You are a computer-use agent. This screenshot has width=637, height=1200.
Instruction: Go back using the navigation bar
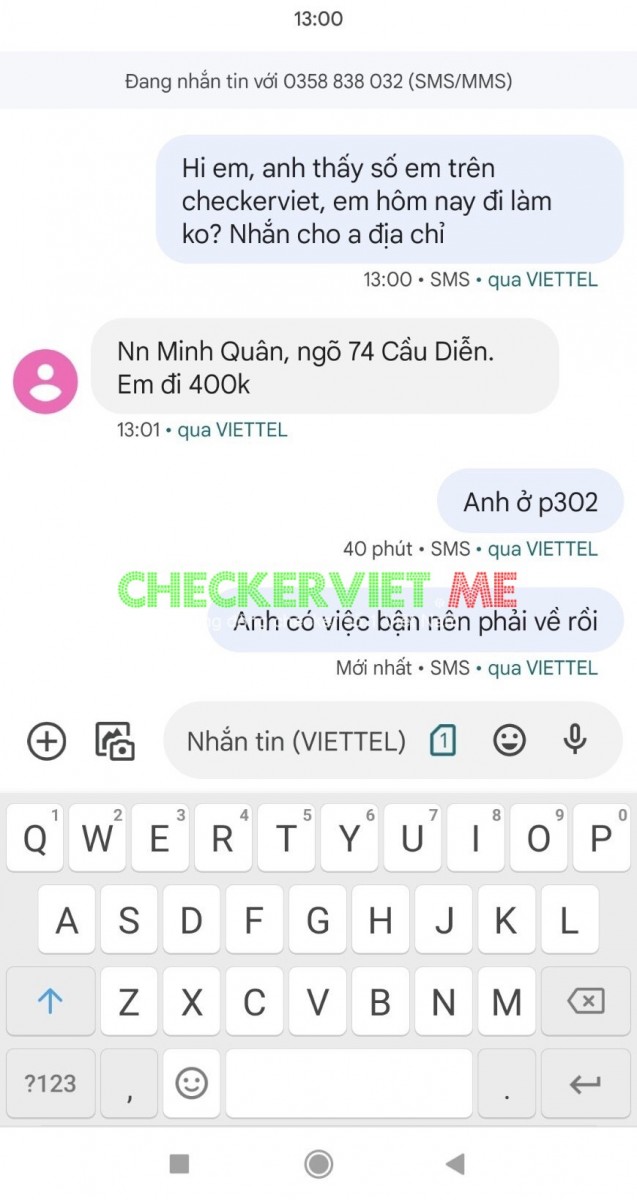tap(456, 1163)
